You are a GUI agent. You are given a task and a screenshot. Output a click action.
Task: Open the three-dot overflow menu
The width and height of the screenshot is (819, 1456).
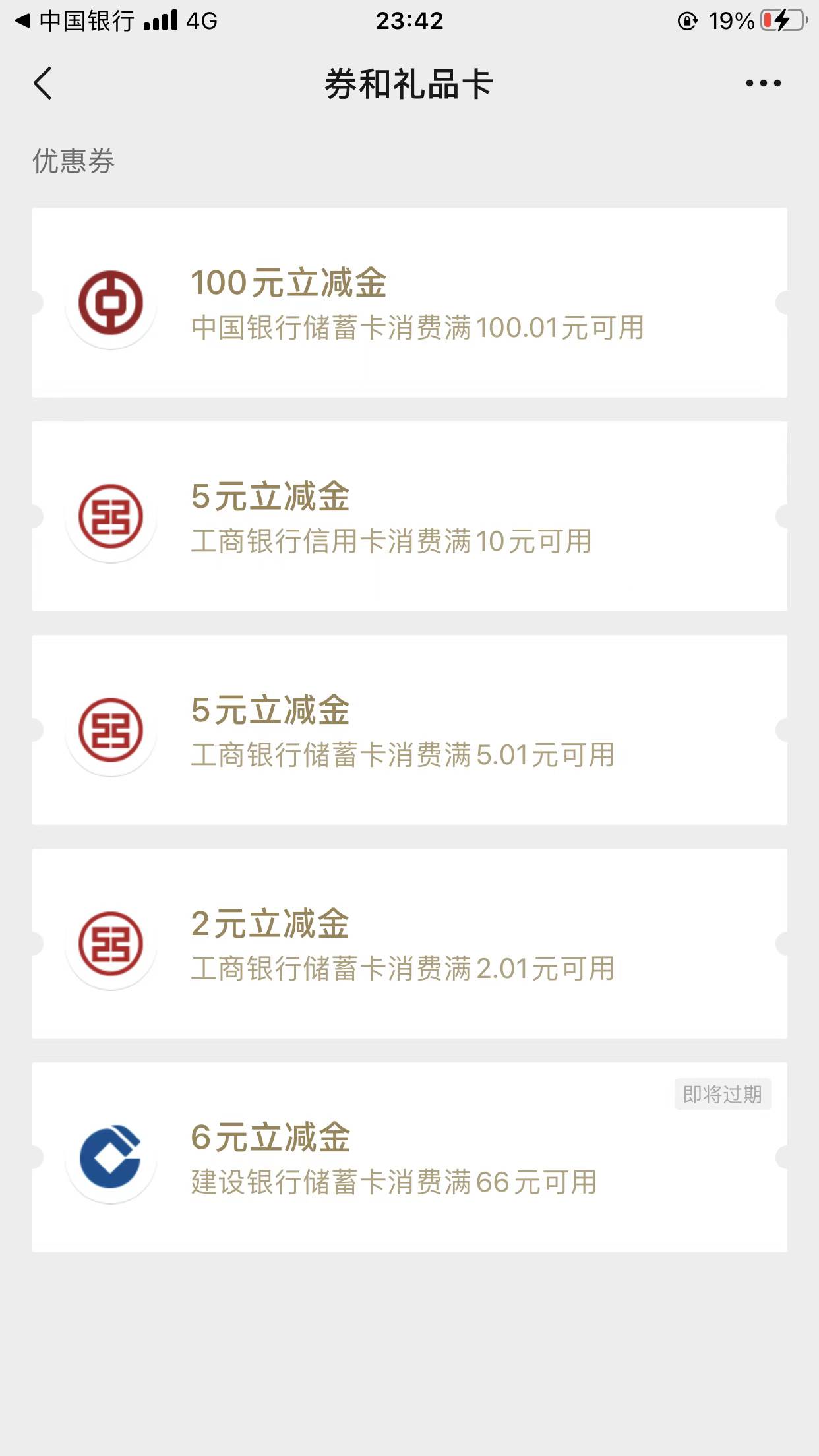click(x=763, y=84)
